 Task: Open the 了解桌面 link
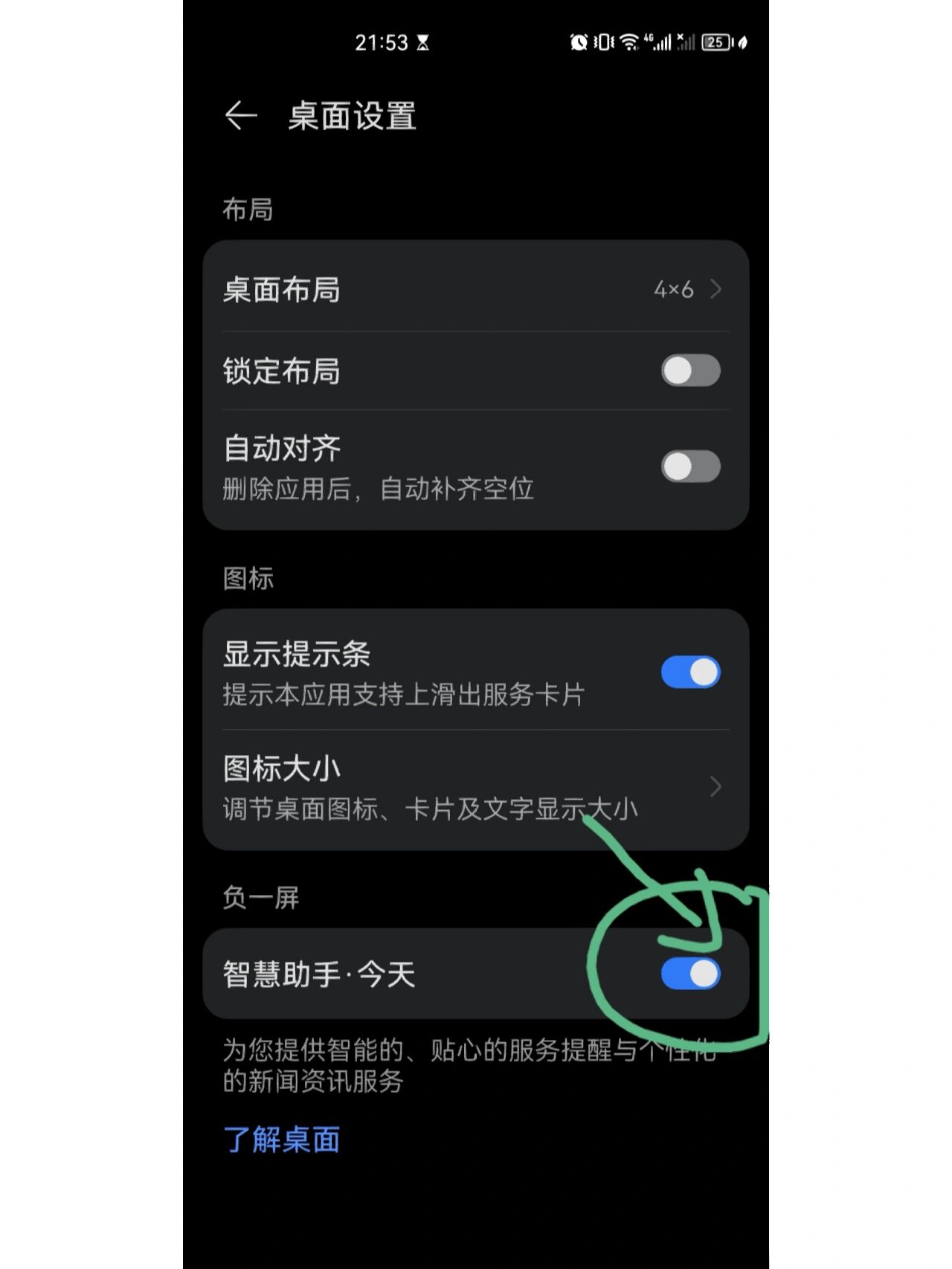[x=281, y=1140]
